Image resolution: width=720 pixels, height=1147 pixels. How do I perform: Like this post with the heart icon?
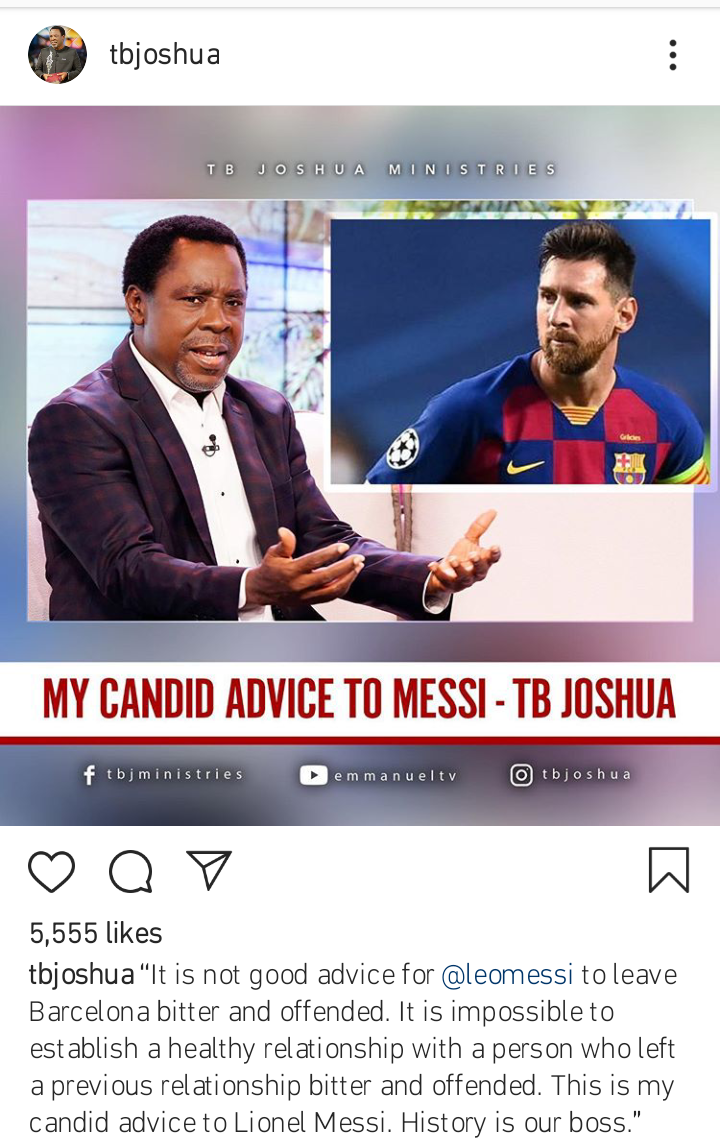51,871
